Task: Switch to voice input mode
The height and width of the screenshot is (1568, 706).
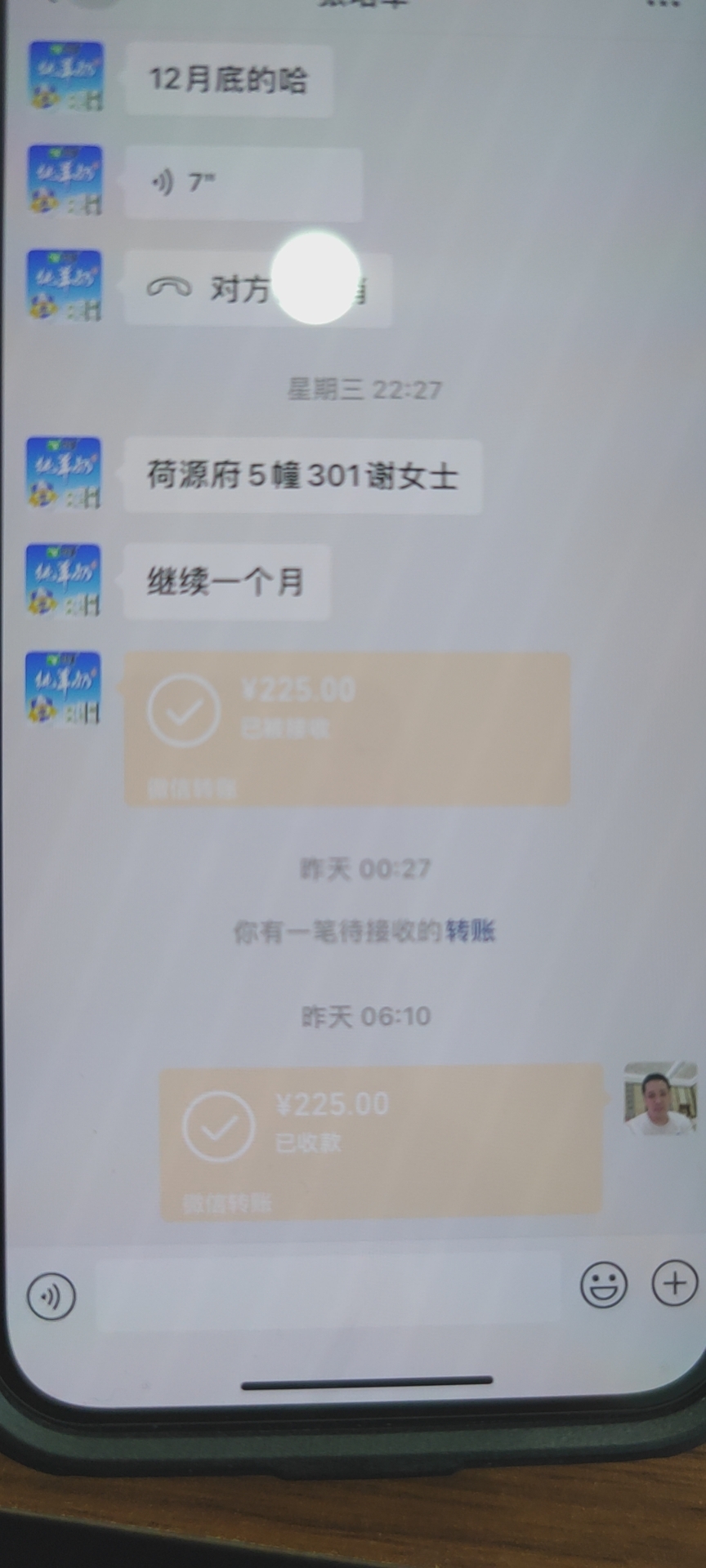Action: tap(51, 1296)
